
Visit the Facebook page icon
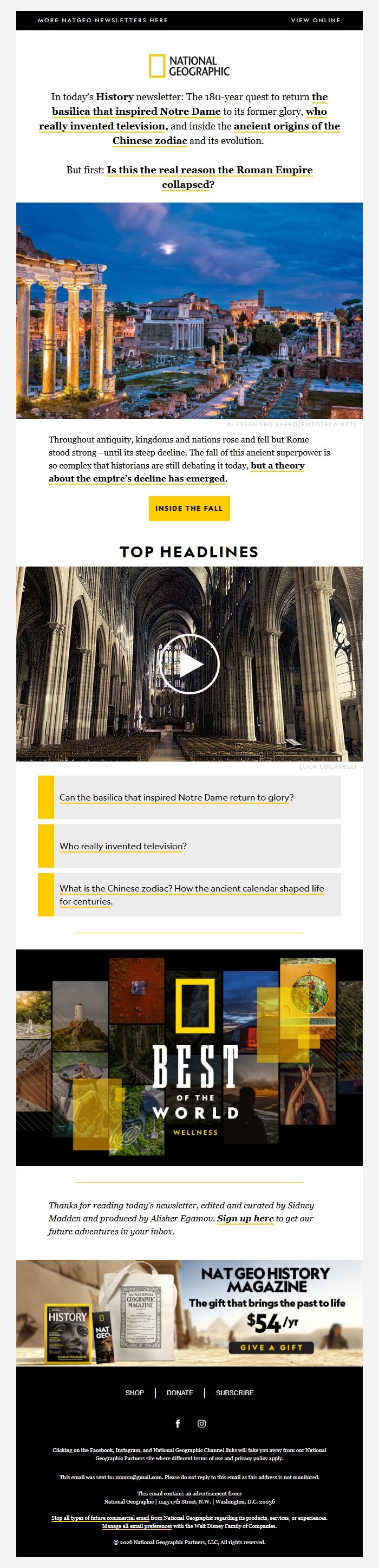178,1424
